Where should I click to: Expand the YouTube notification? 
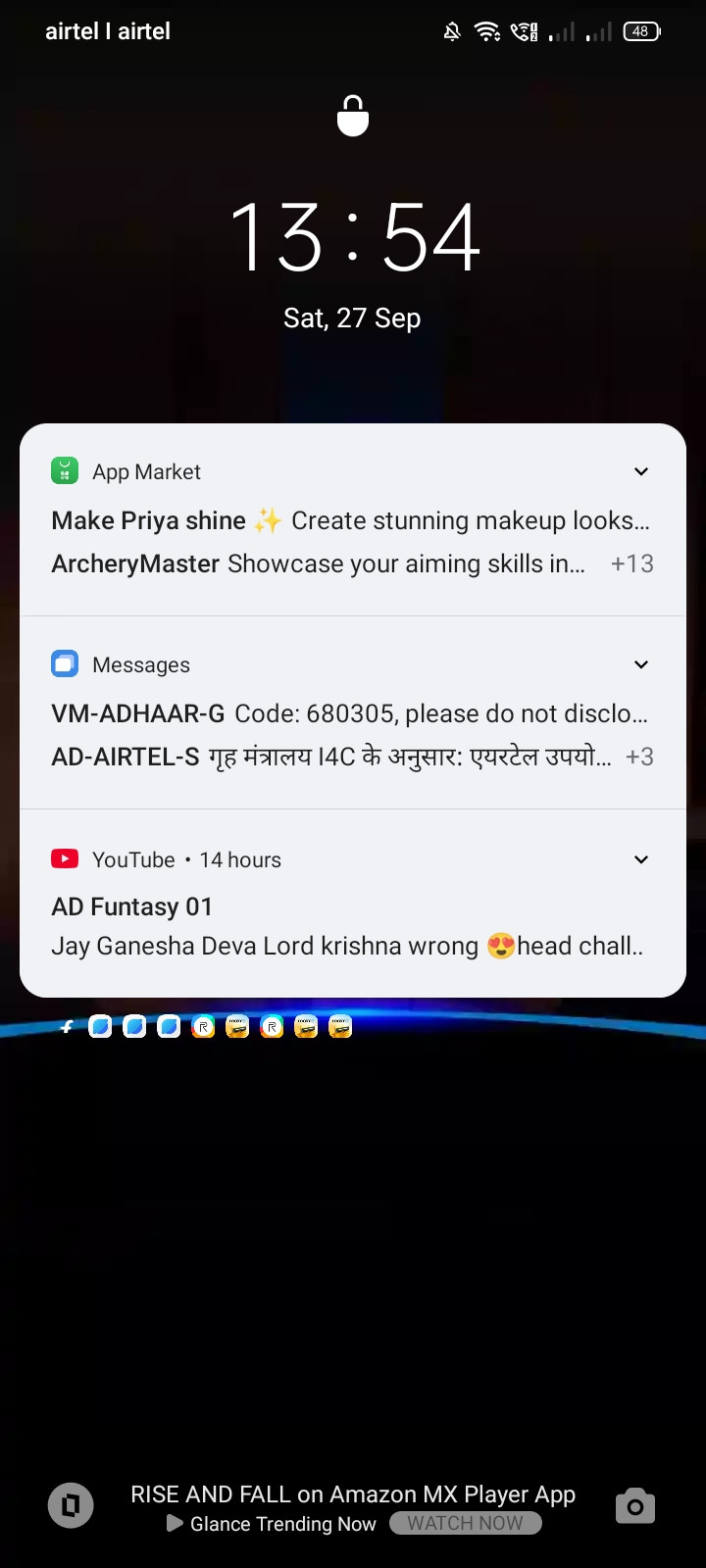[640, 858]
